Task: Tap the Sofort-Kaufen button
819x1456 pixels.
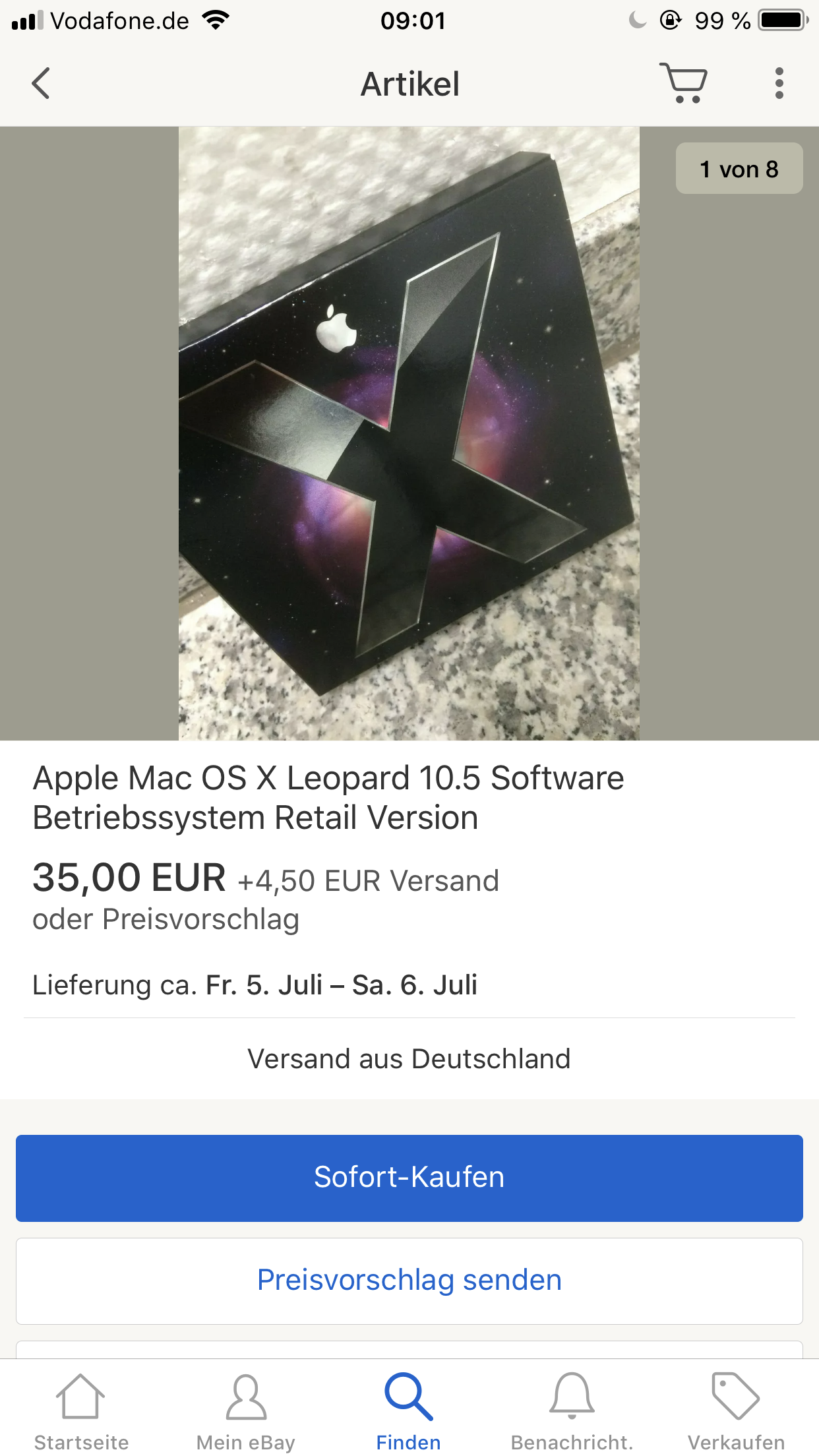Action: click(409, 1178)
